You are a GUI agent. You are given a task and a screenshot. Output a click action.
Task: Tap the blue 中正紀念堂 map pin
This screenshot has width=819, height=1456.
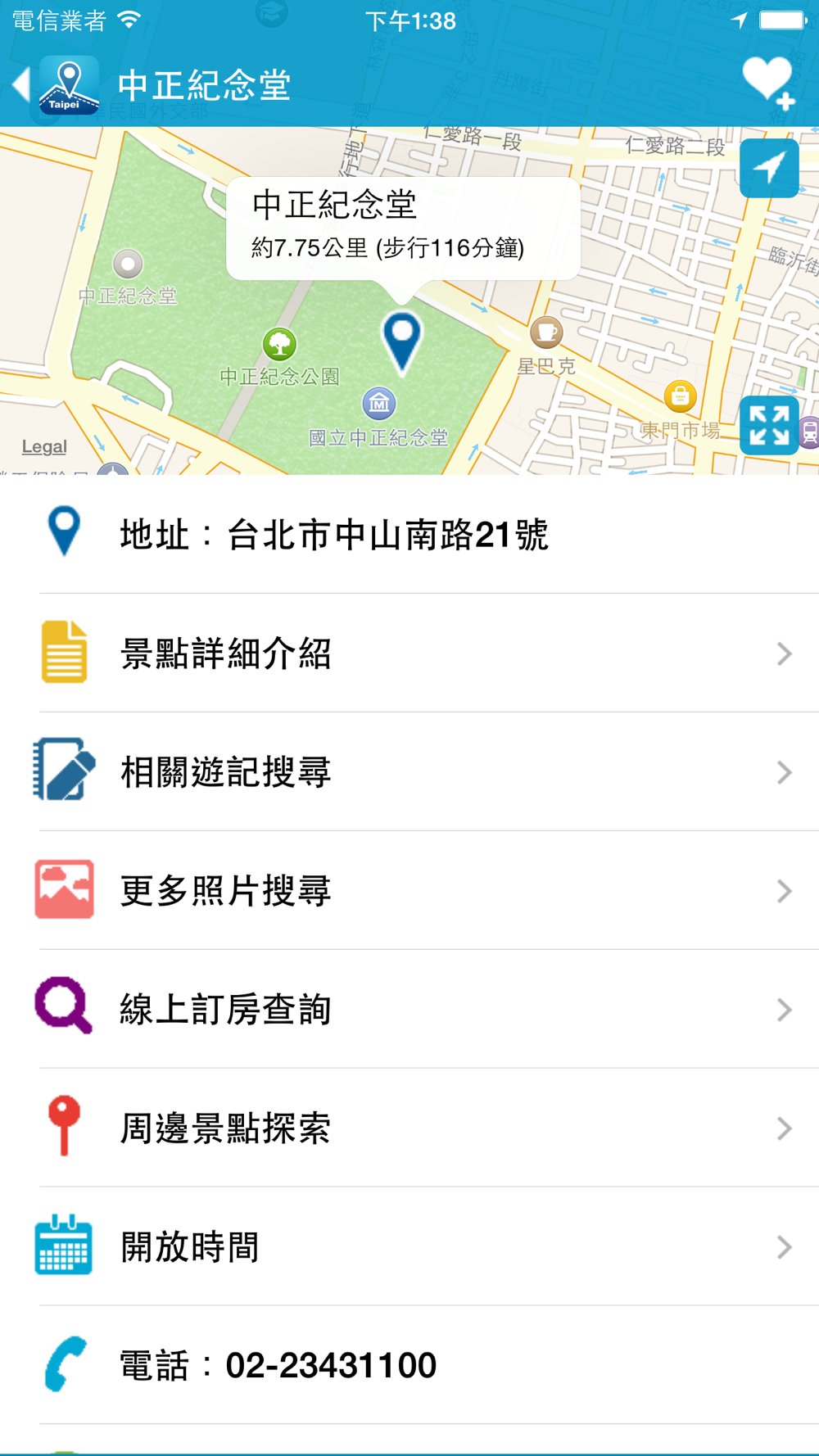[401, 343]
